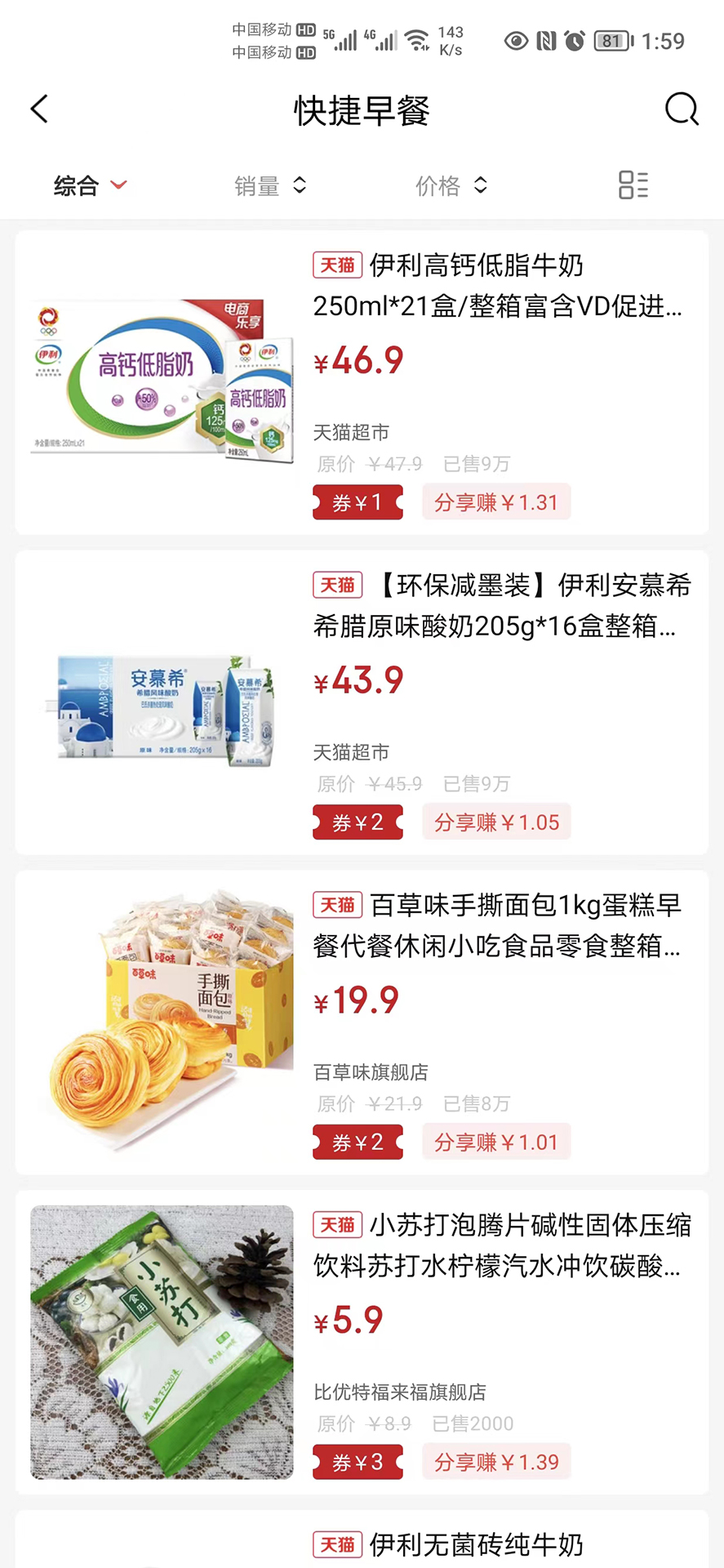The width and height of the screenshot is (724, 1568).
Task: Grab the 券¥3 coupon for 小苏打泡腾片
Action: pos(358,1463)
